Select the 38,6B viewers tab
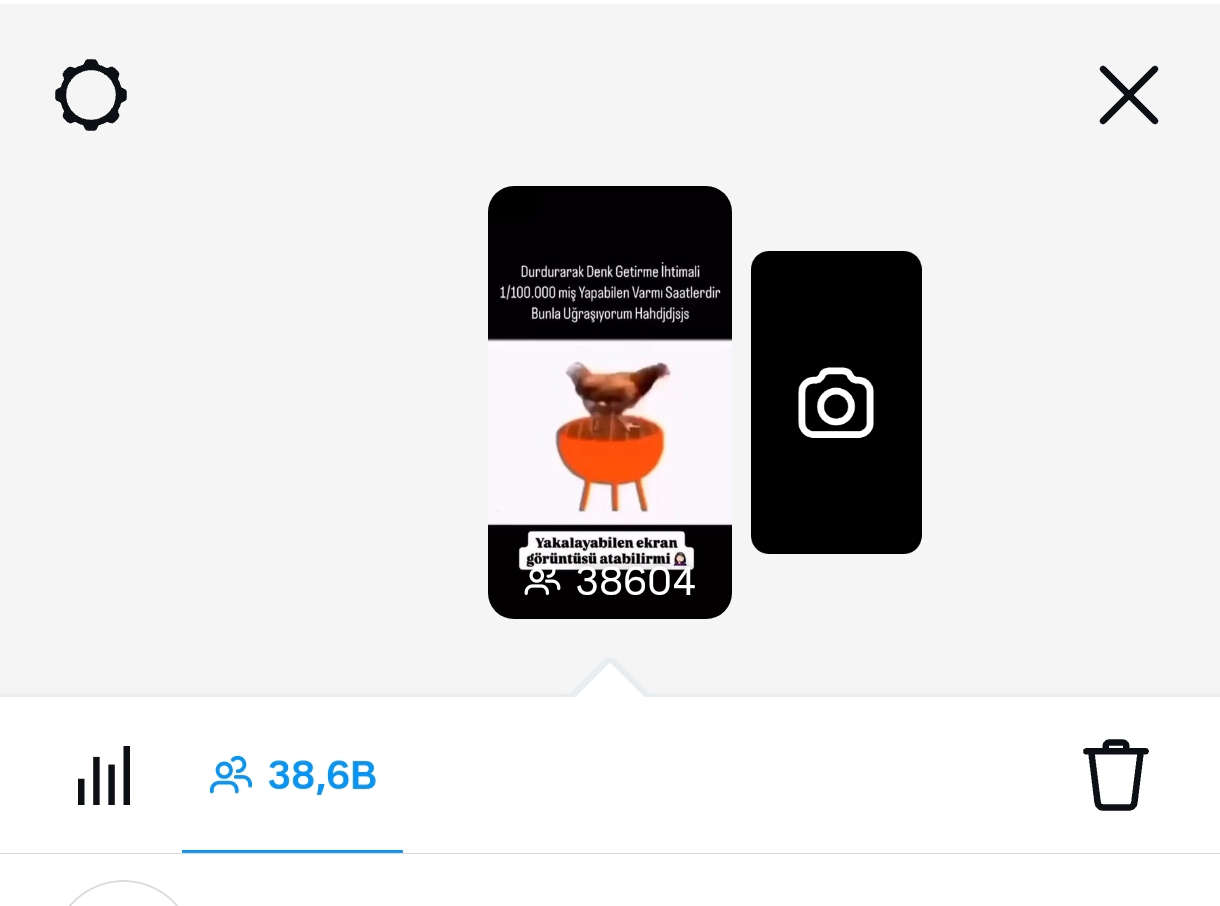Screen dimensions: 1220x906 pyautogui.click(x=293, y=776)
